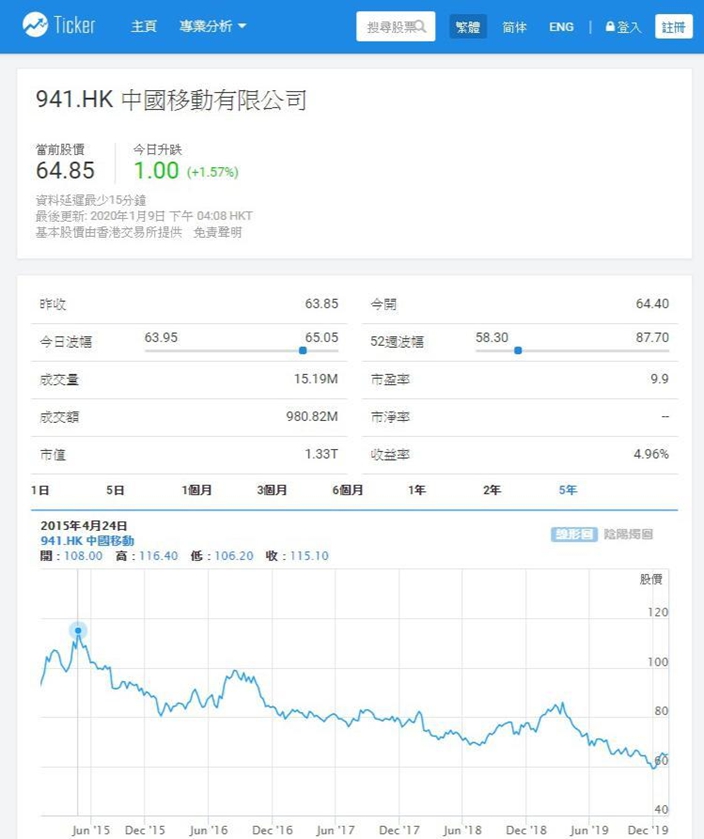Open the 登入 login page
The image size is (704, 839).
click(623, 27)
